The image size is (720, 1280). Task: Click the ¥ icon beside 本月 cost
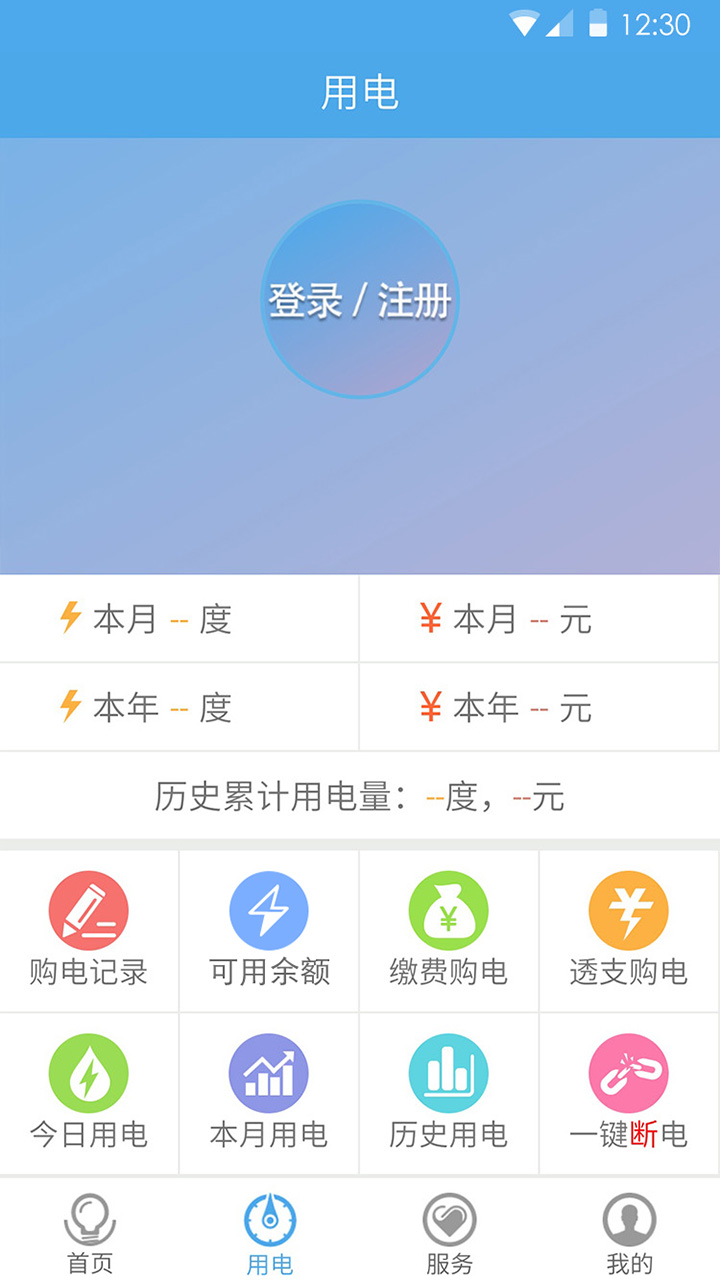[x=430, y=618]
